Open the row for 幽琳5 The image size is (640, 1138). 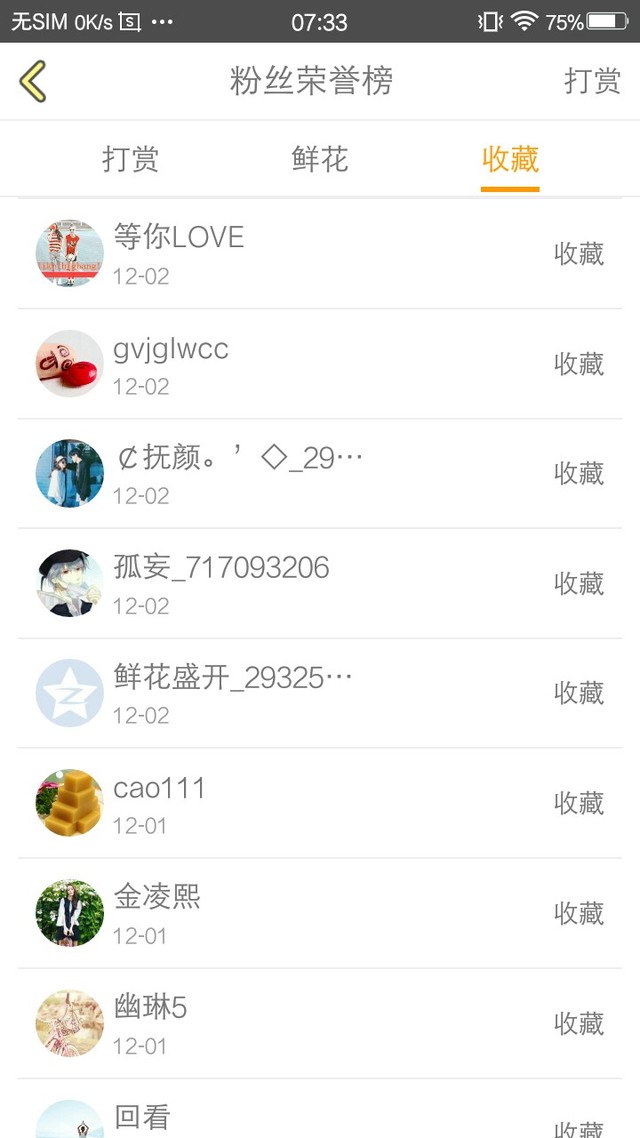(320, 1023)
